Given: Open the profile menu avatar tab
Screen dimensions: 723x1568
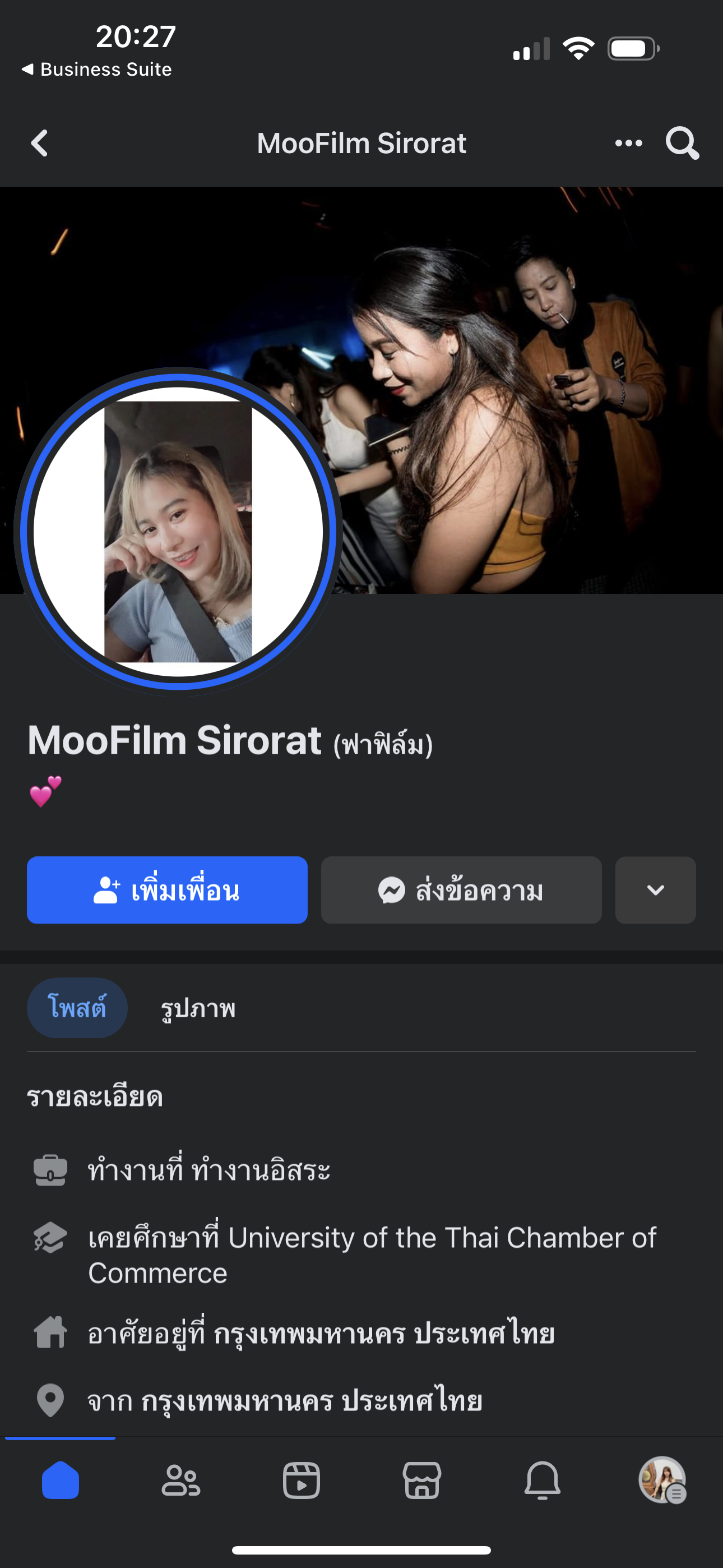Looking at the screenshot, I should 662,1480.
